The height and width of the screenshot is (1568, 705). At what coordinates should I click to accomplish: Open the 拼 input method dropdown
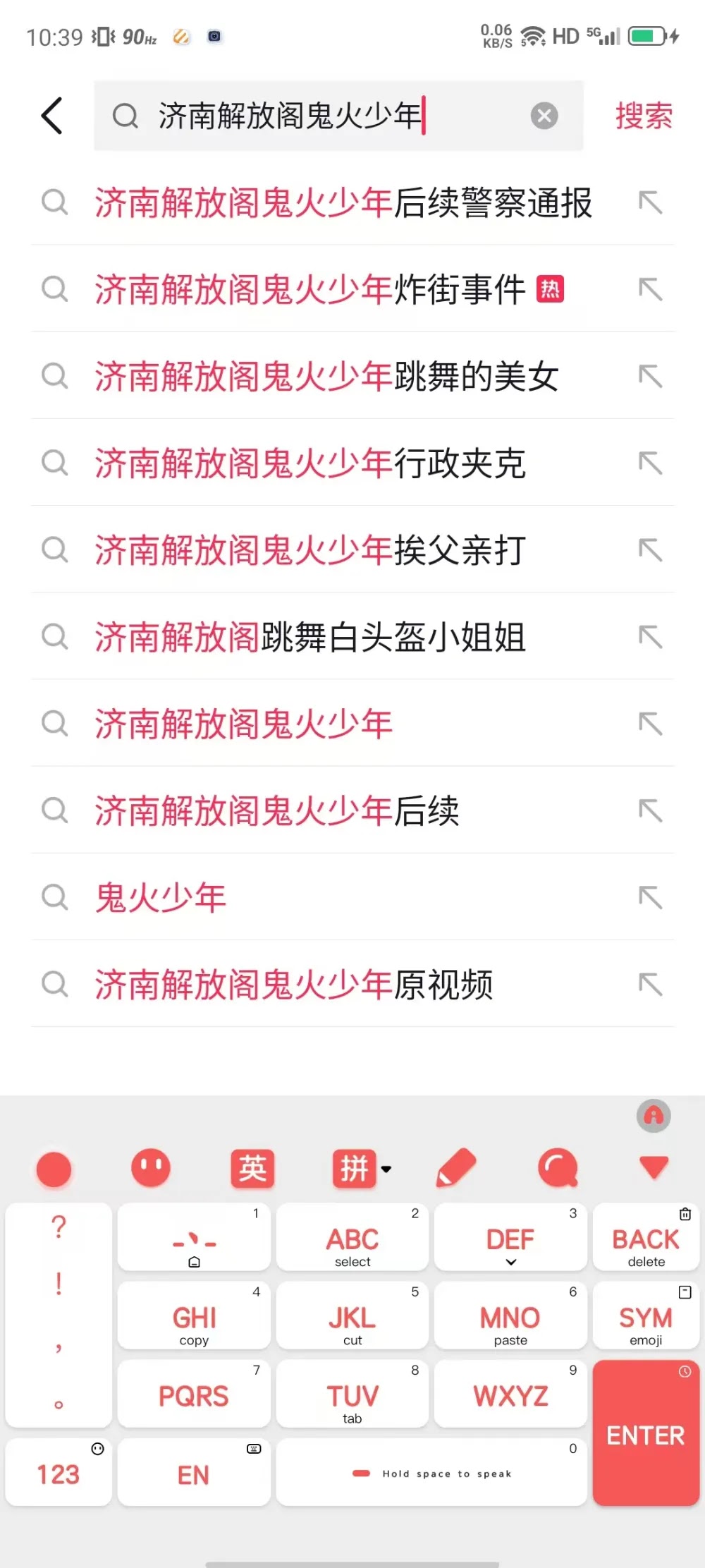[361, 1168]
